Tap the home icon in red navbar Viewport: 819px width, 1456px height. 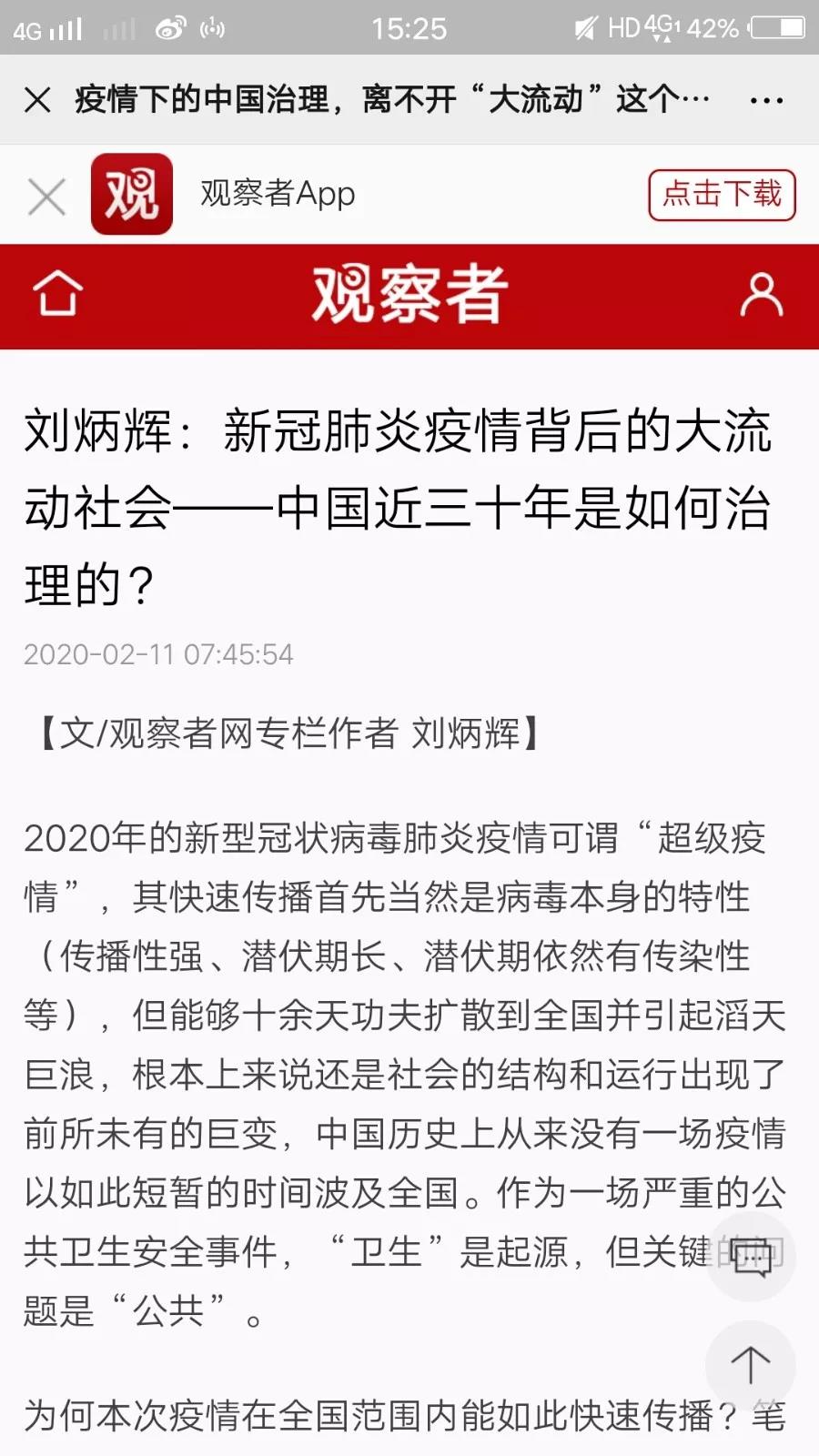click(56, 294)
